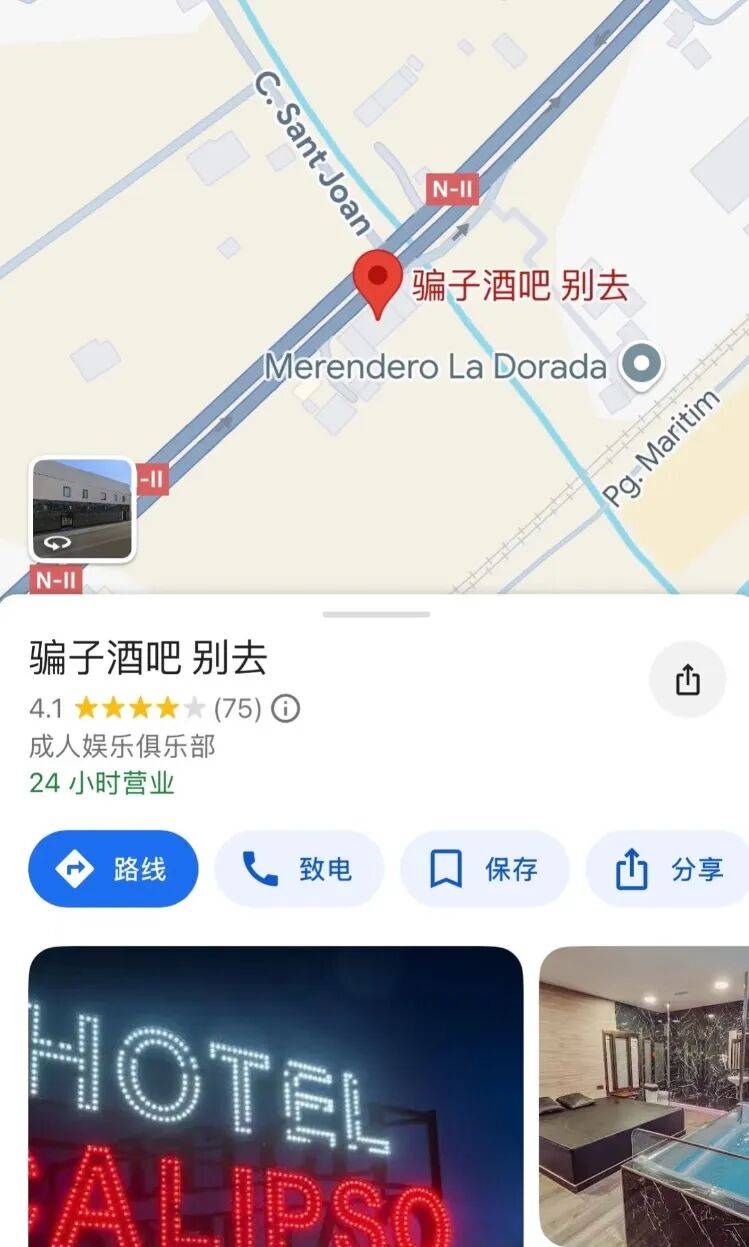This screenshot has height=1247, width=749.
Task: Call the place with 致电
Action: (x=298, y=869)
